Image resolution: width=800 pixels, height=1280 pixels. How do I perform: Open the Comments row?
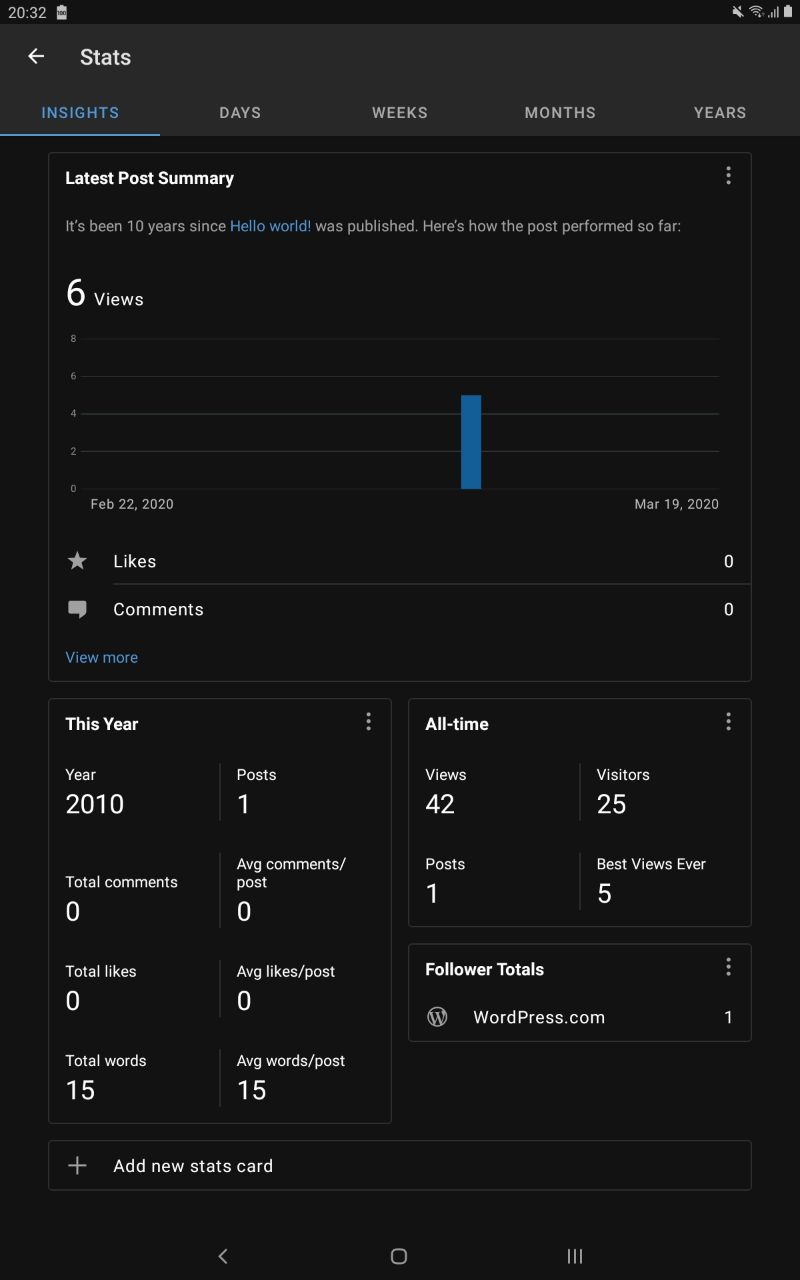(x=400, y=609)
